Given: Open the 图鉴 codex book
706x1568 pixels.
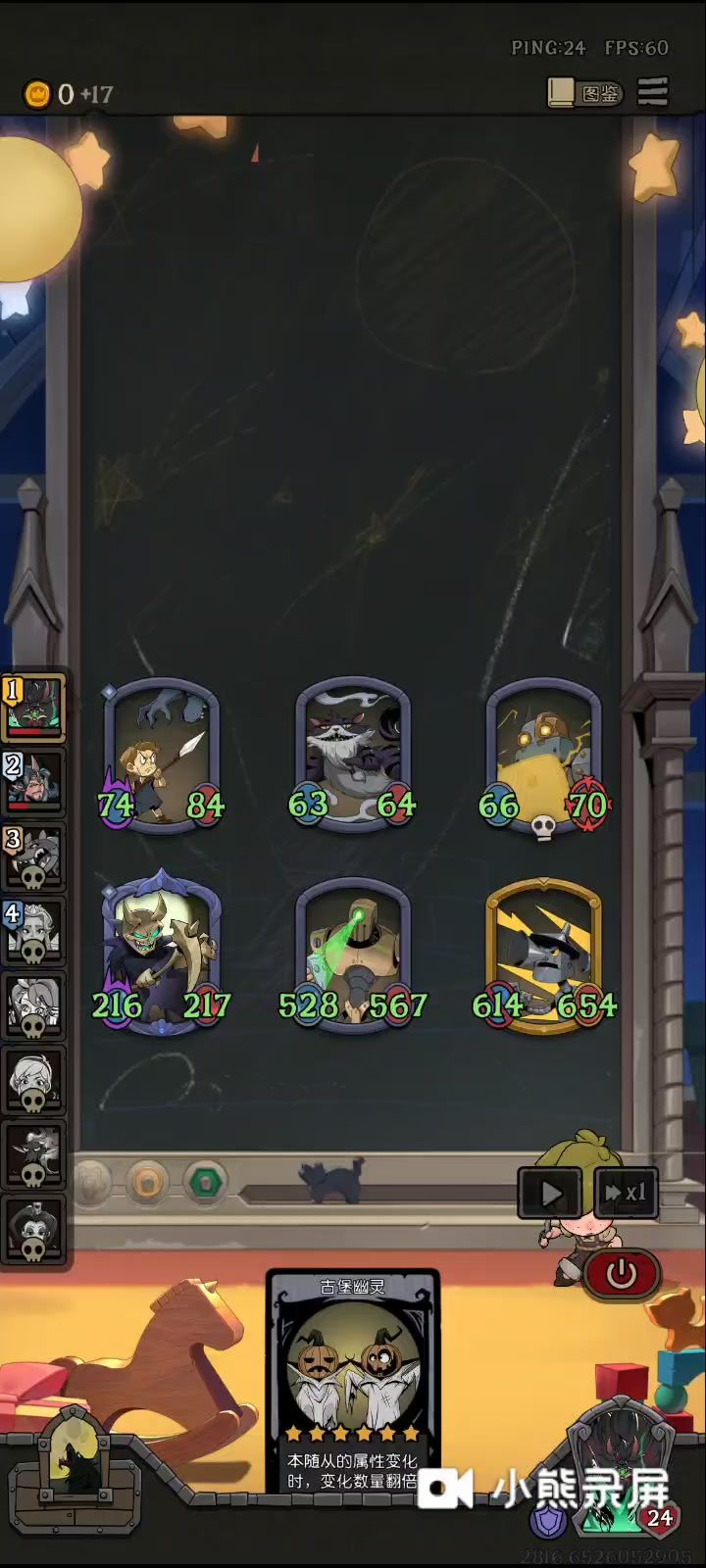Looking at the screenshot, I should coord(584,93).
